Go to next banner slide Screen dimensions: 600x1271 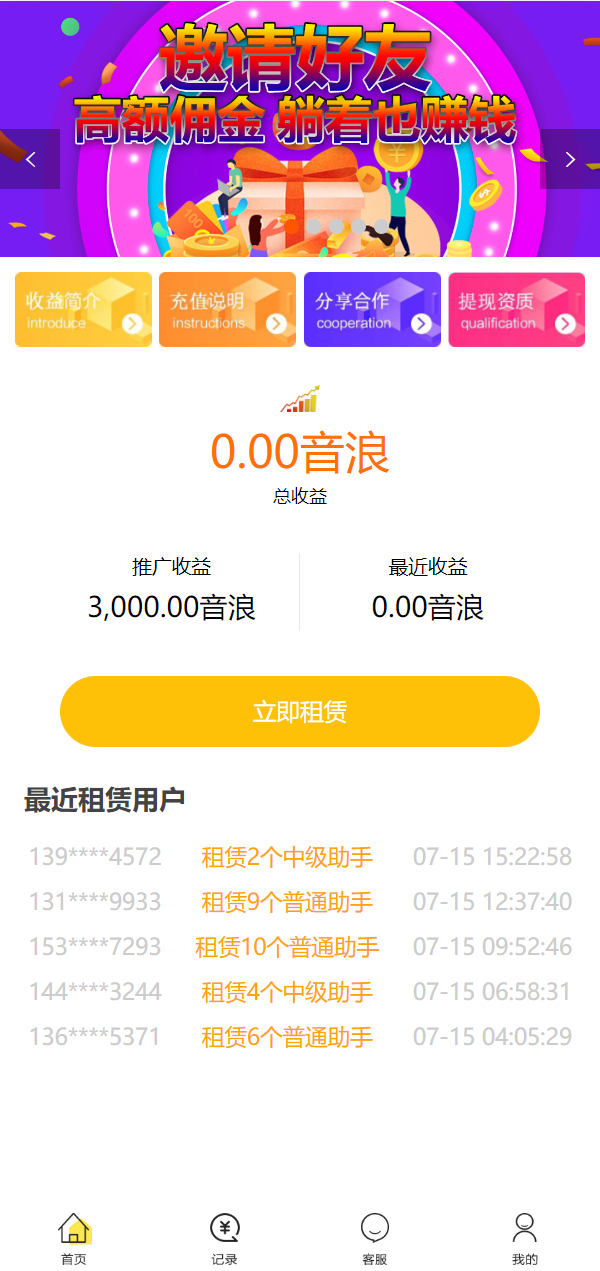[570, 159]
